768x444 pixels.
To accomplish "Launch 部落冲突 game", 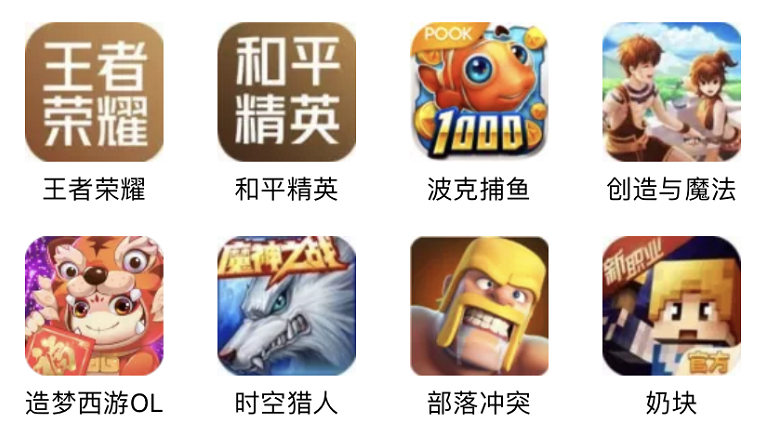I will [x=479, y=305].
